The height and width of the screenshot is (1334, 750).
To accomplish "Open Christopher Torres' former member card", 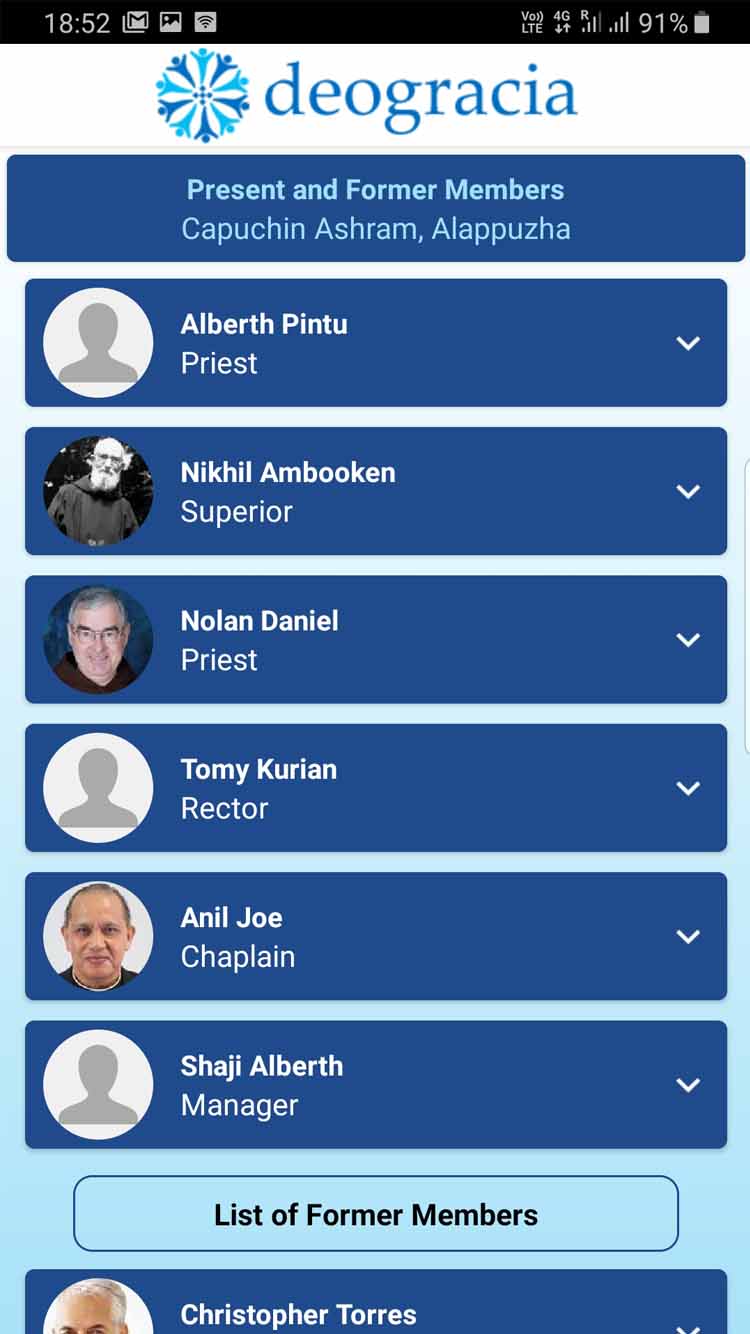I will (375, 1302).
